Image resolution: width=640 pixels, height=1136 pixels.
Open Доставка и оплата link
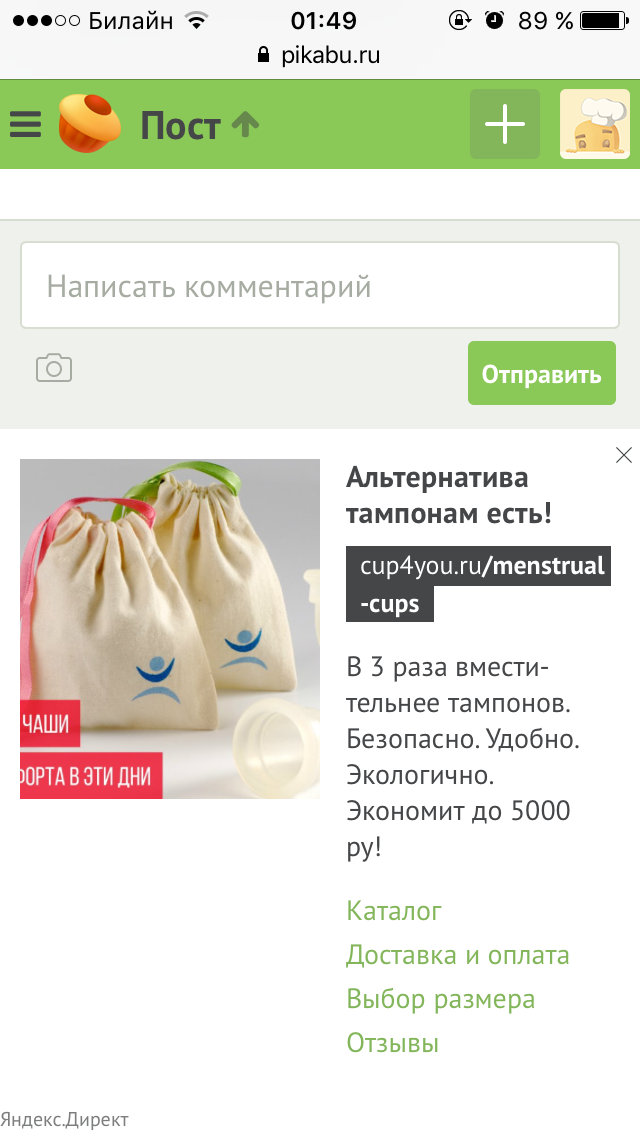click(457, 955)
